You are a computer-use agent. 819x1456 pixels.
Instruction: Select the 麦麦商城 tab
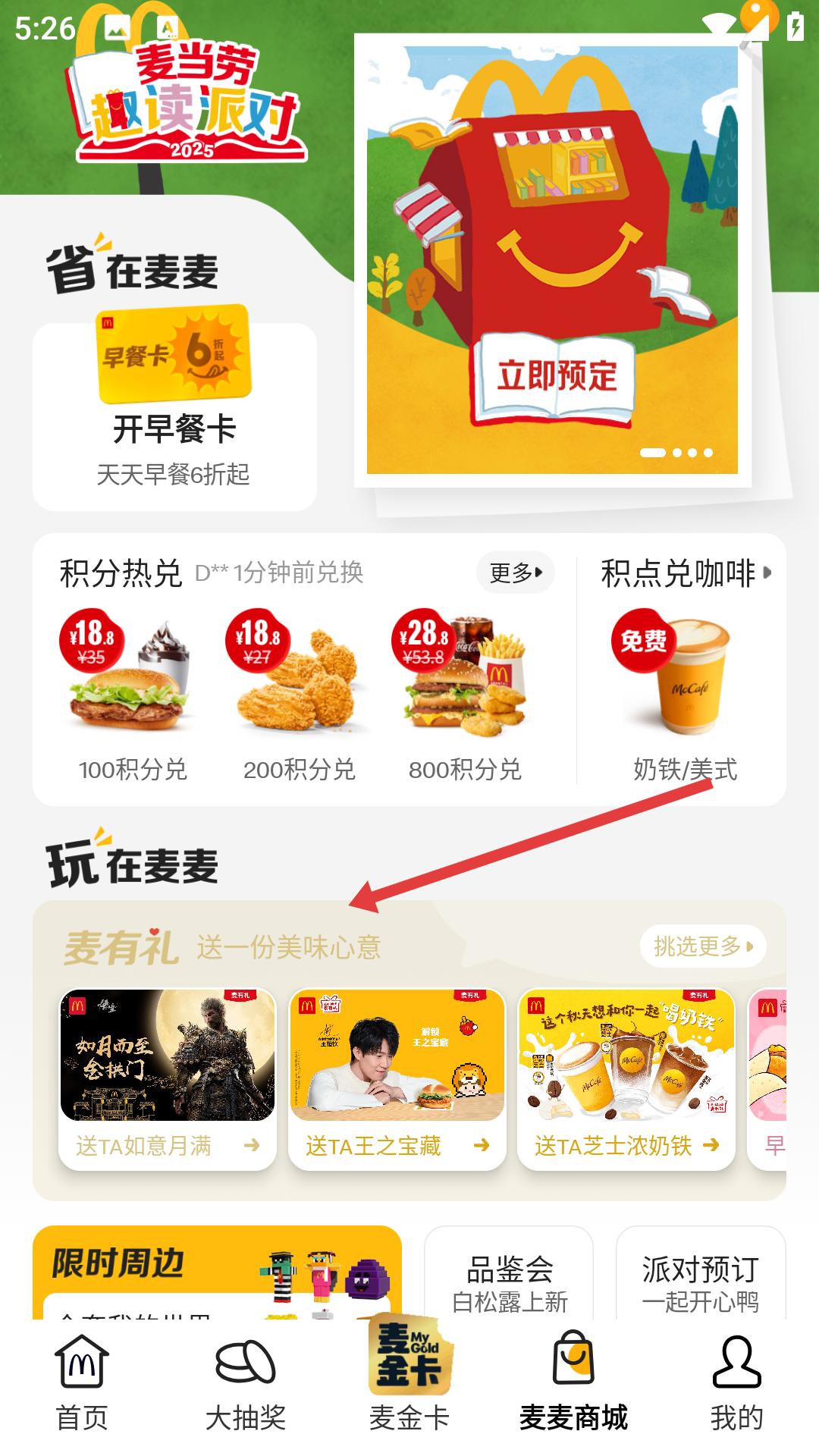(x=573, y=1383)
